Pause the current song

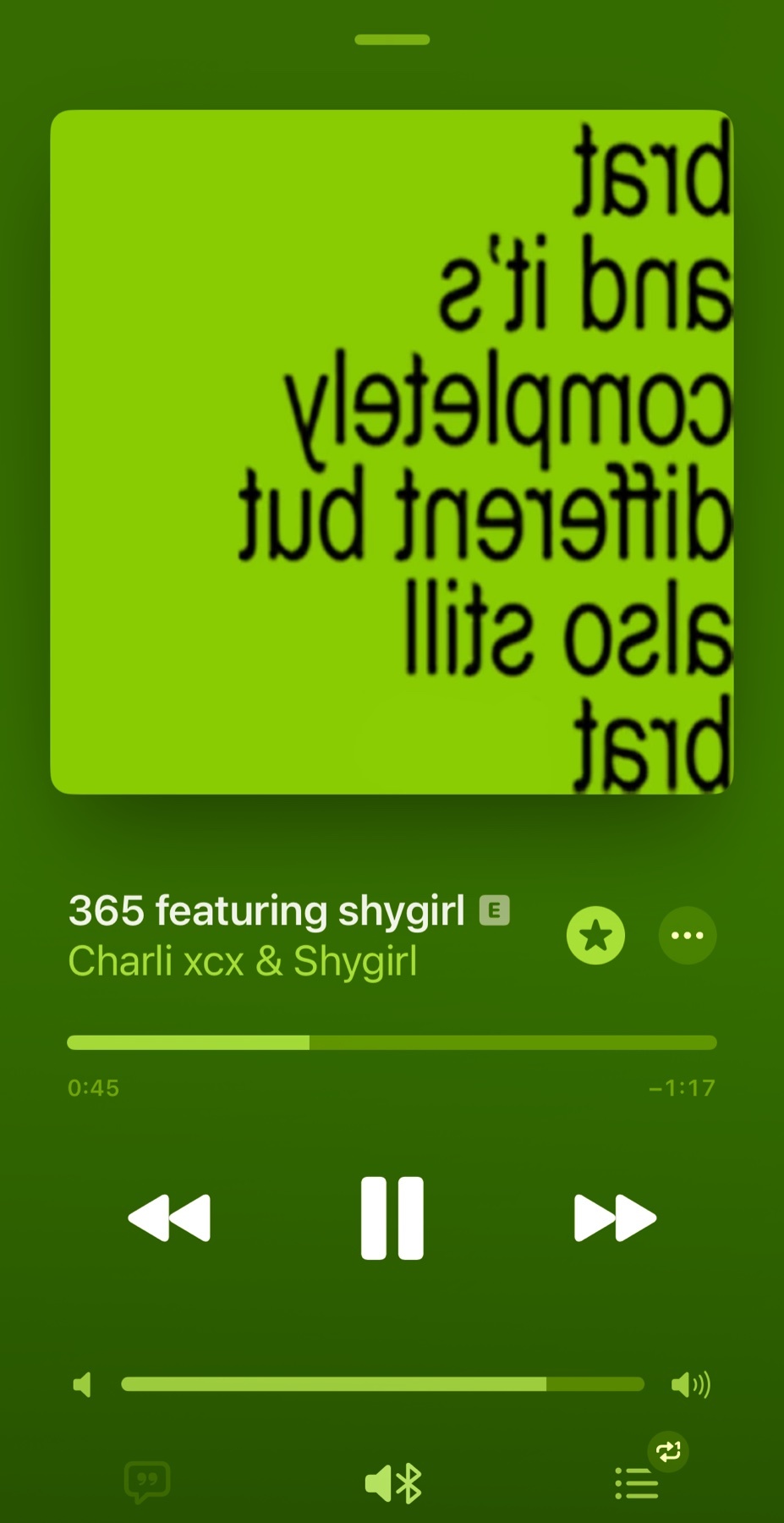click(392, 1218)
